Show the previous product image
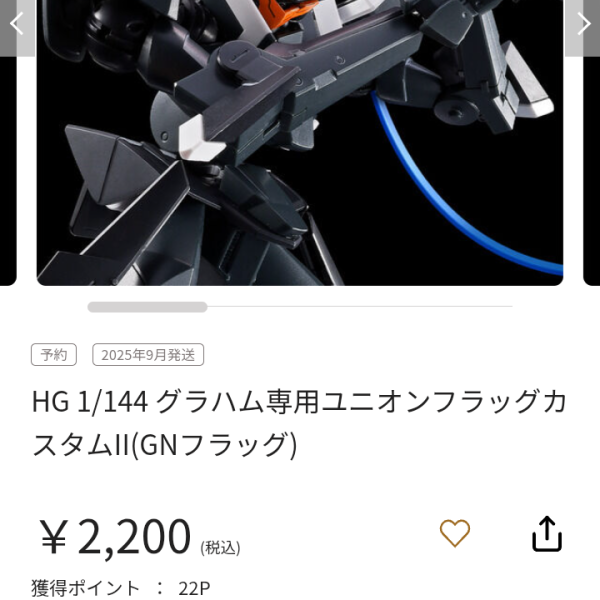 click(x=16, y=24)
